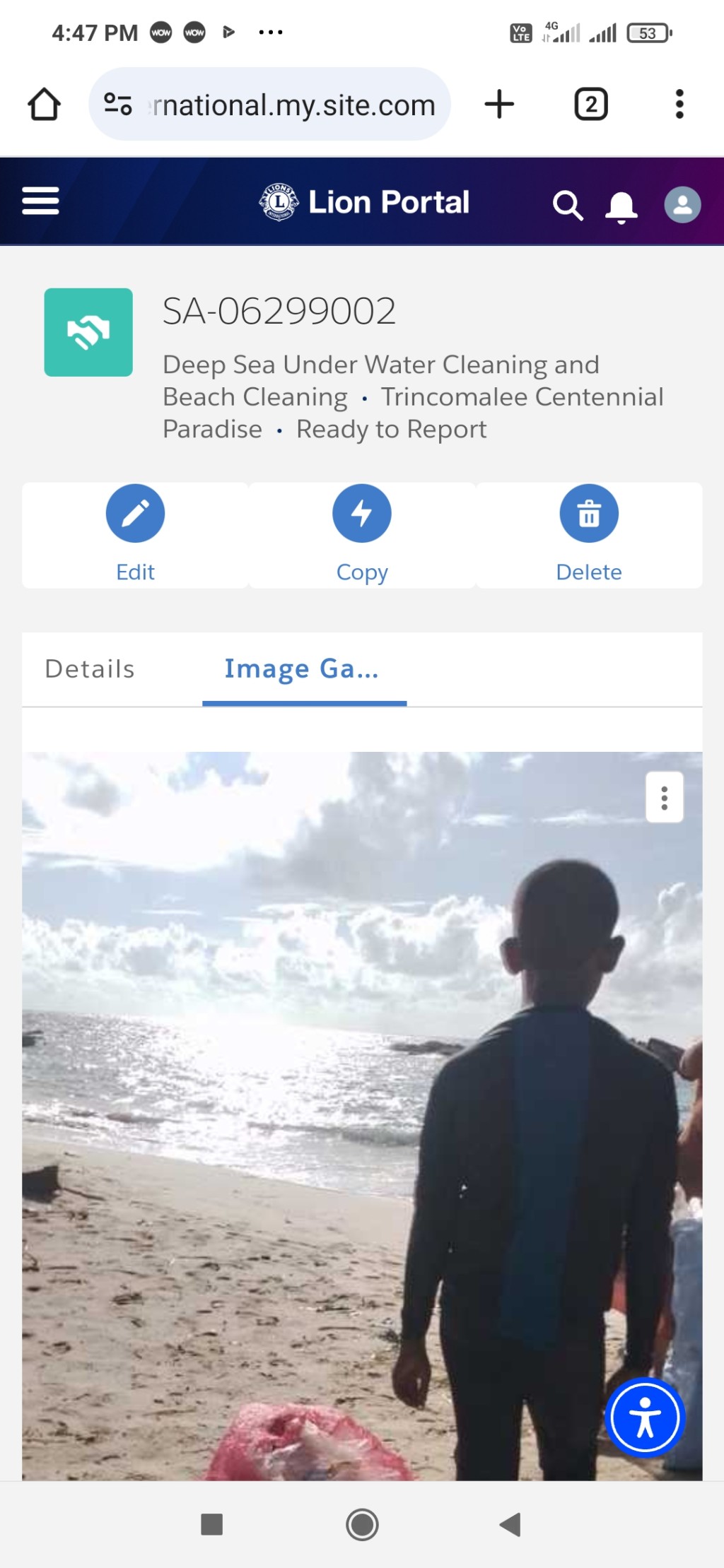Open the Lion Portal hamburger menu

coord(40,201)
